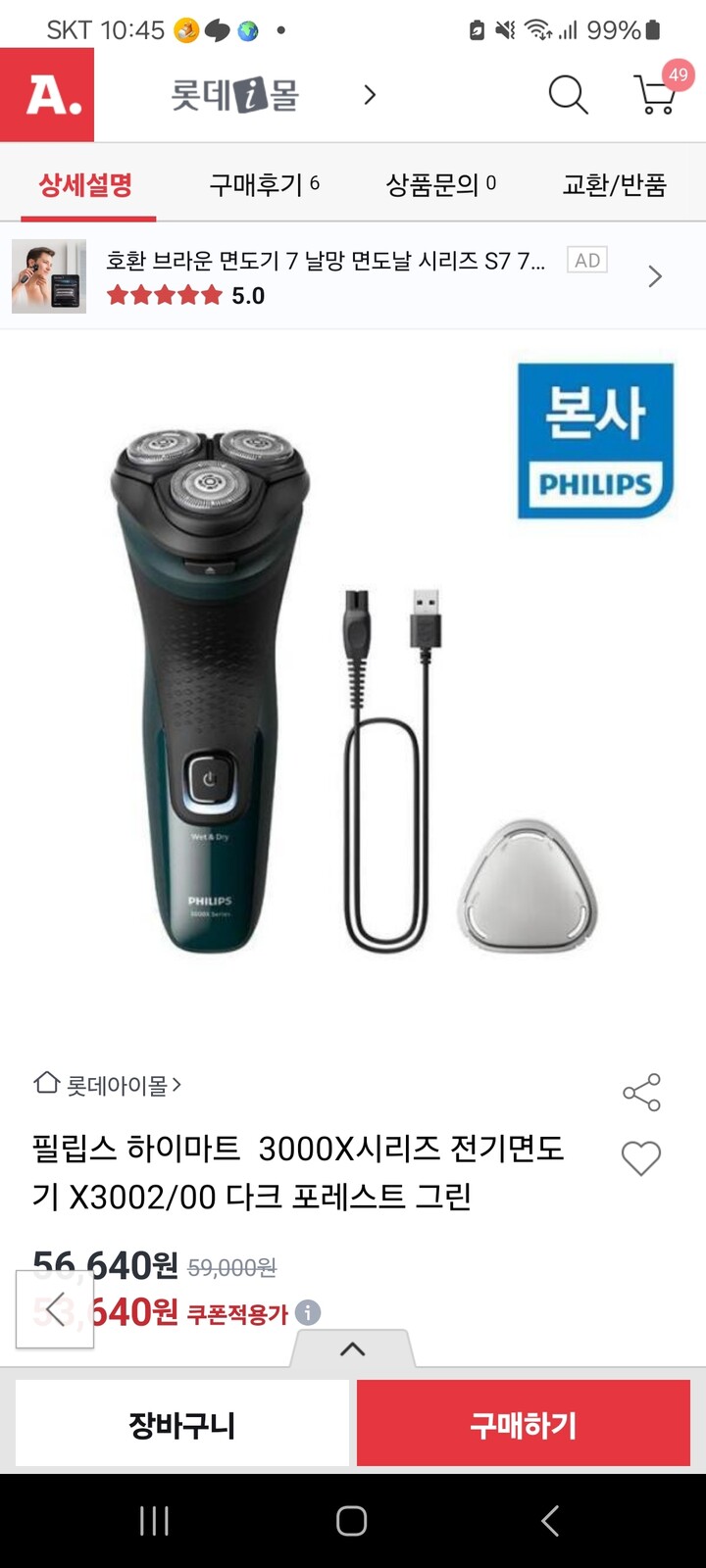Go back with the floating arrow button
706x1568 pixels.
pyautogui.click(x=55, y=1309)
